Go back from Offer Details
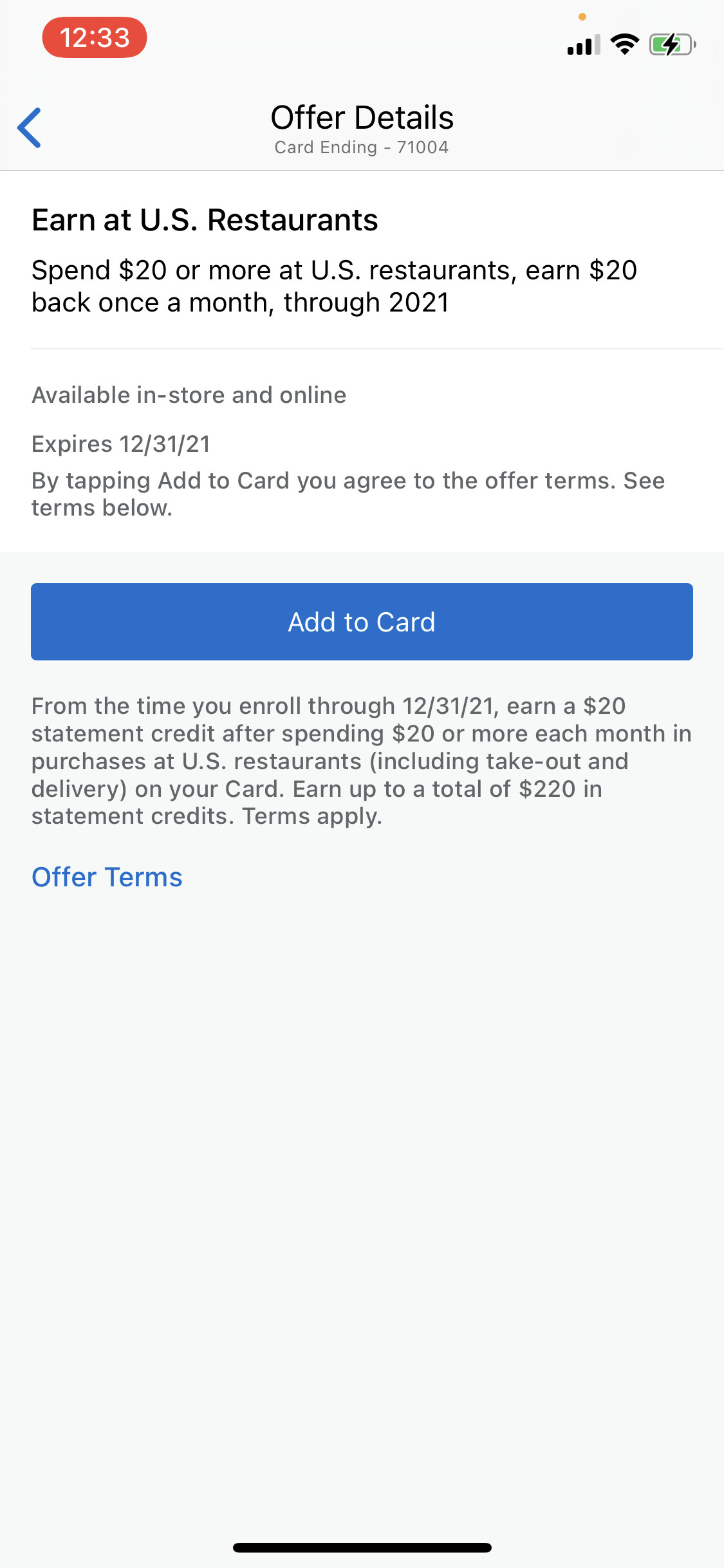The image size is (724, 1568). (x=30, y=127)
